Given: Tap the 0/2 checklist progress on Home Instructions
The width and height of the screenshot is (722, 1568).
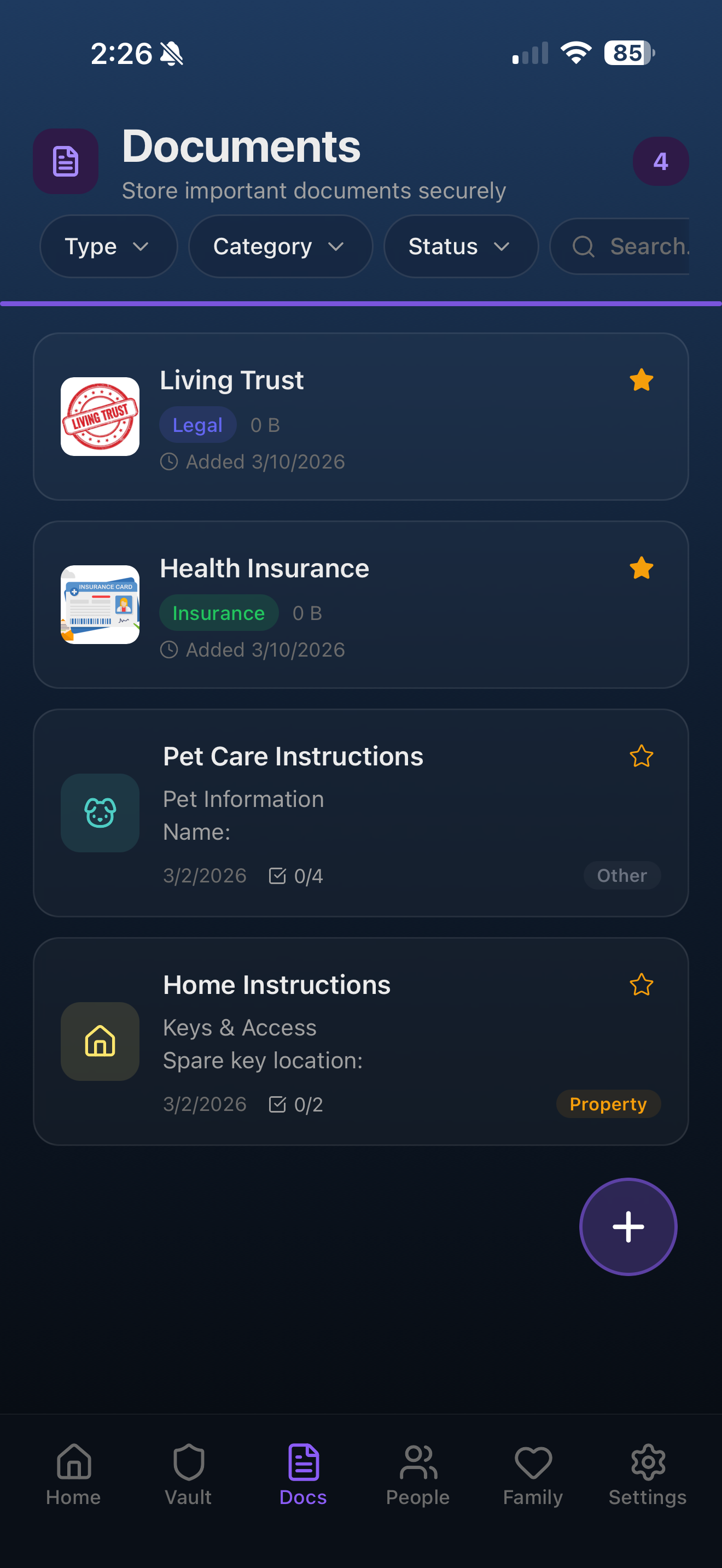Looking at the screenshot, I should [296, 1104].
